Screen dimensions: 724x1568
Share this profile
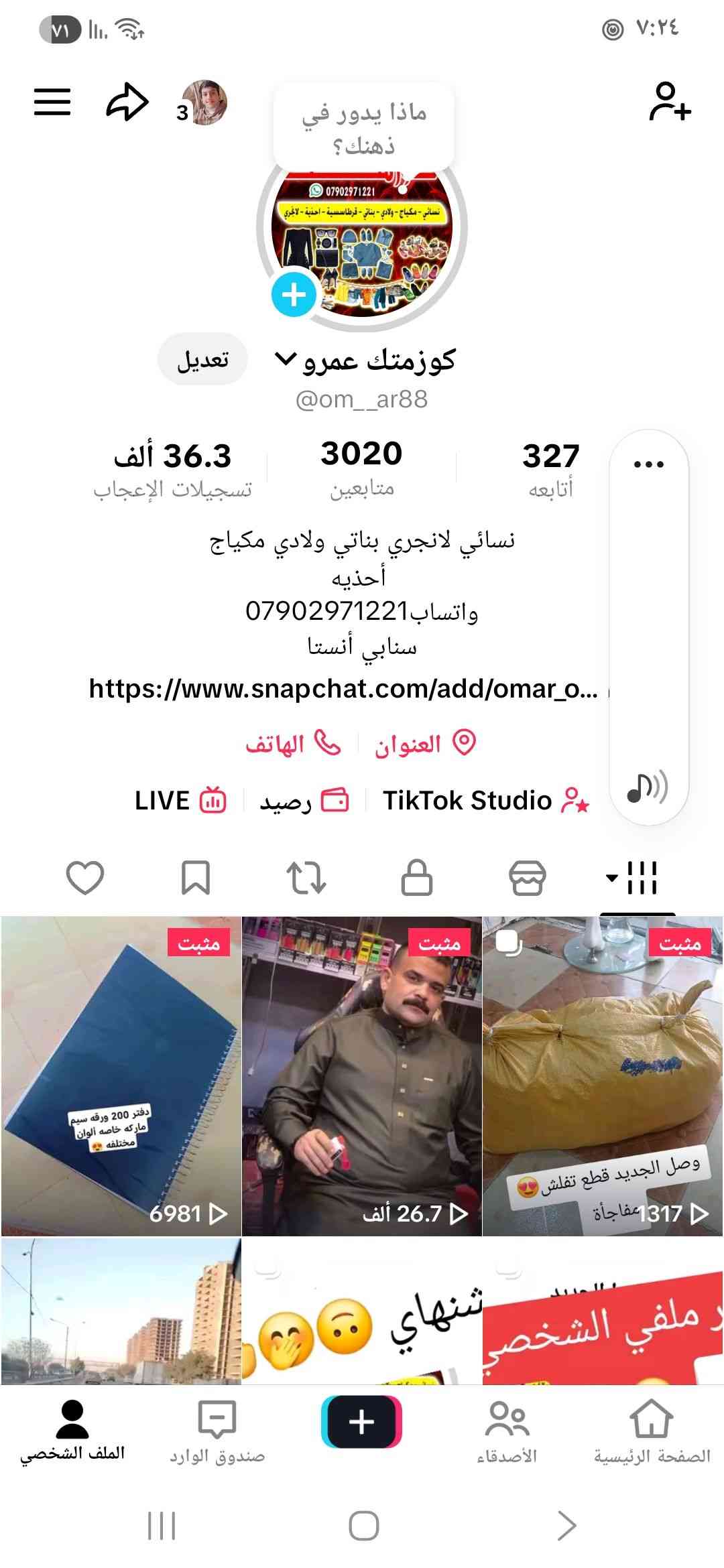click(x=127, y=103)
